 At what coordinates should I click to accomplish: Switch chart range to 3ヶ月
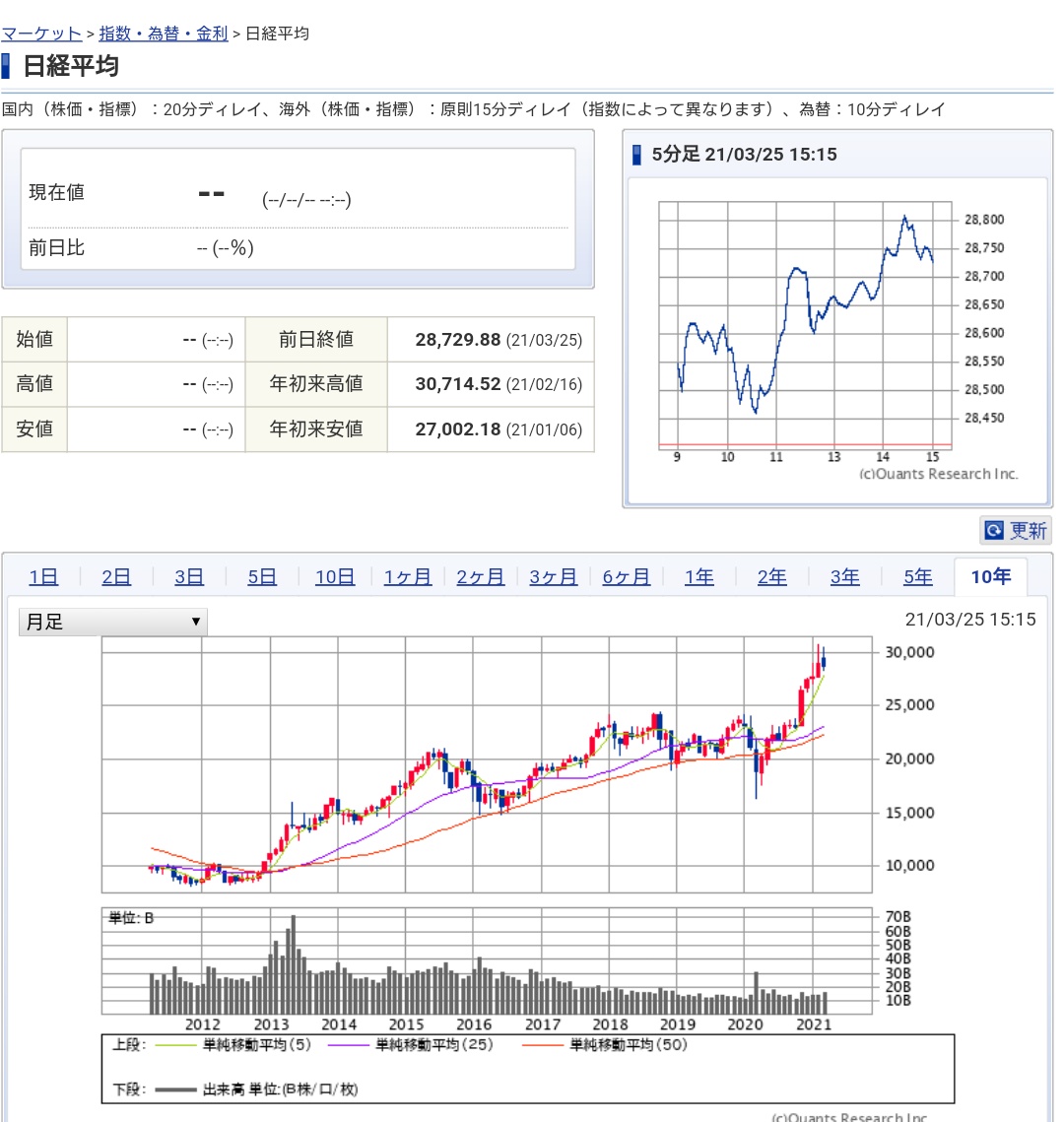554,577
